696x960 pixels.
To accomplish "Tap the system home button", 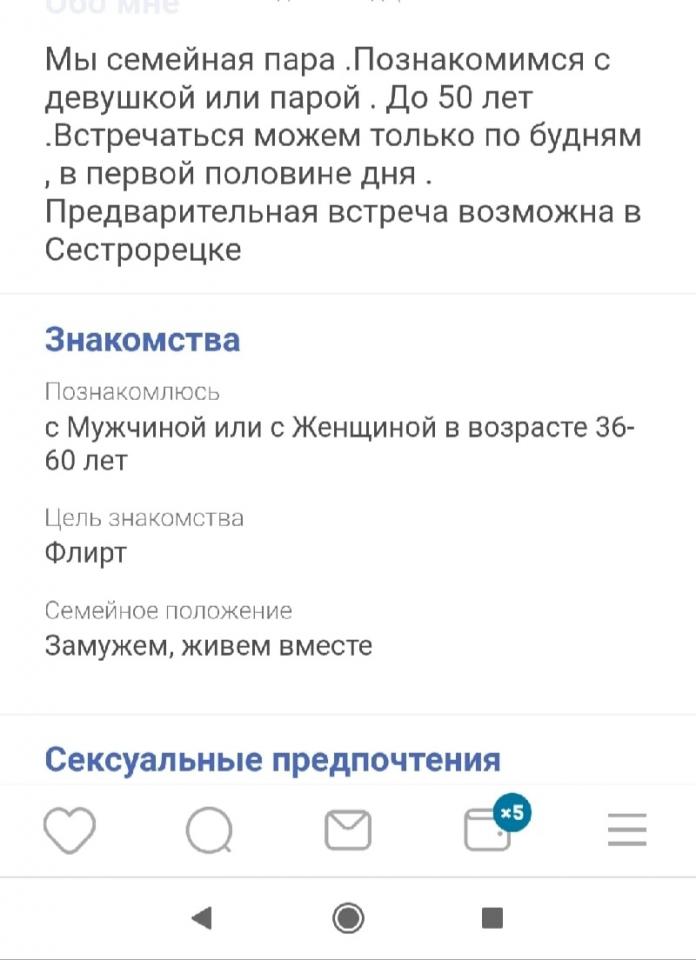I will tap(348, 917).
